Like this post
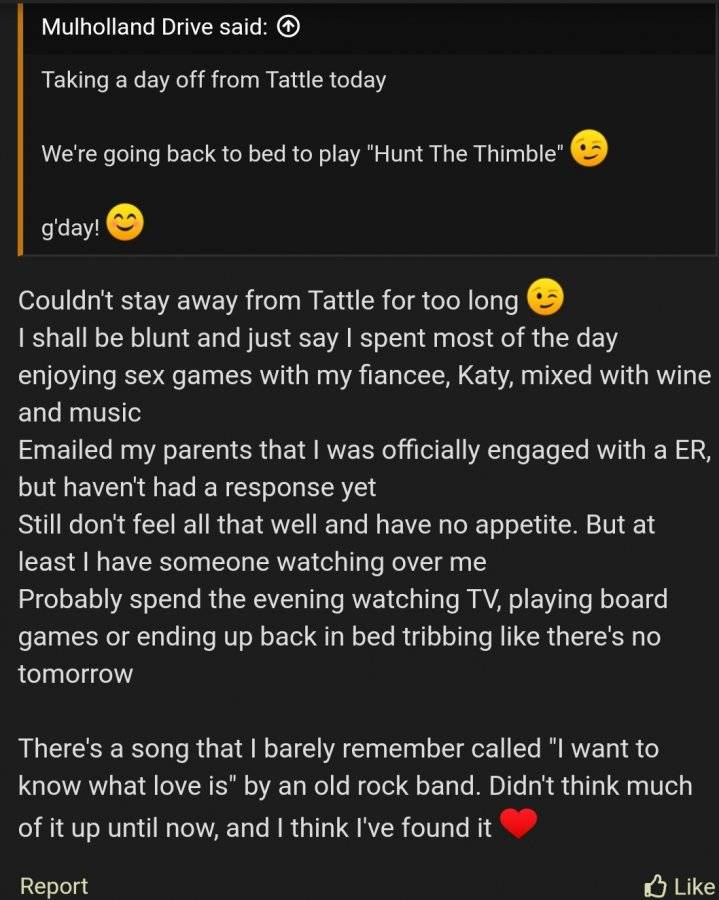Image resolution: width=719 pixels, height=900 pixels. [680, 886]
